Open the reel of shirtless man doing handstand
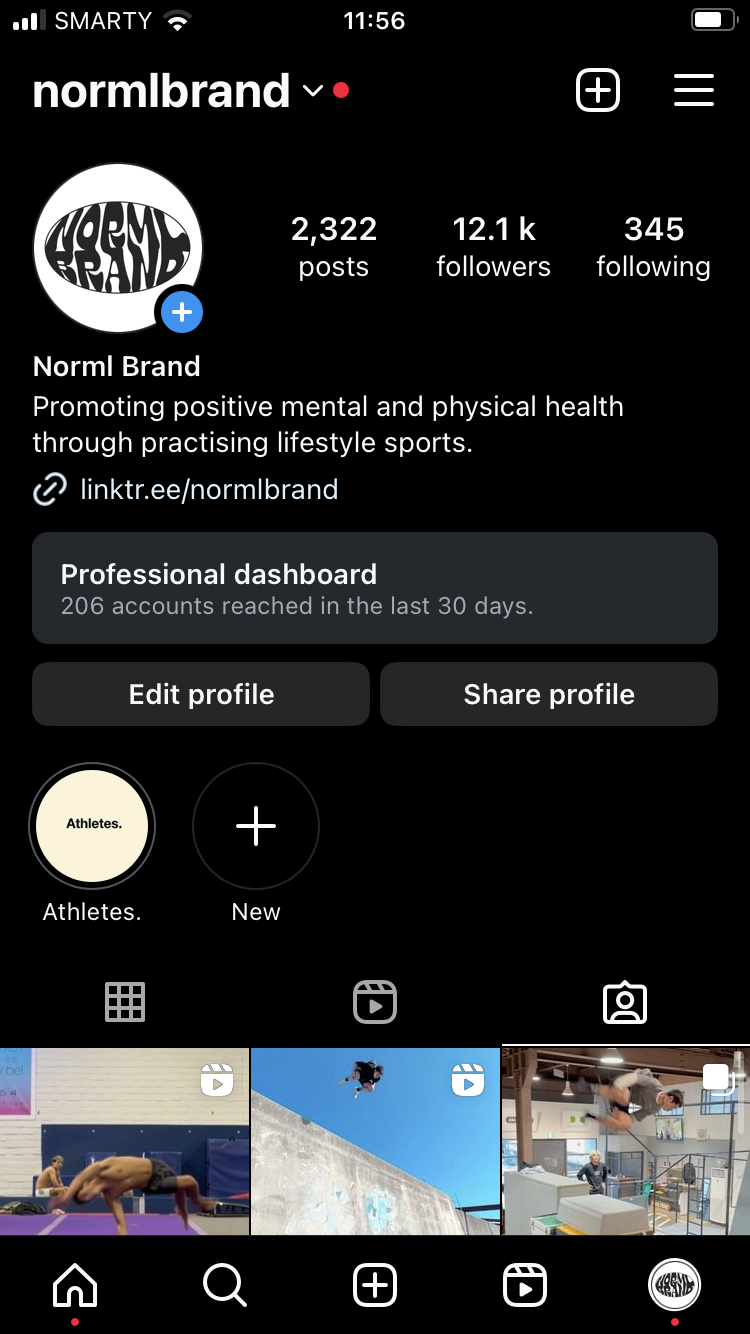This screenshot has width=750, height=1334. 124,1141
